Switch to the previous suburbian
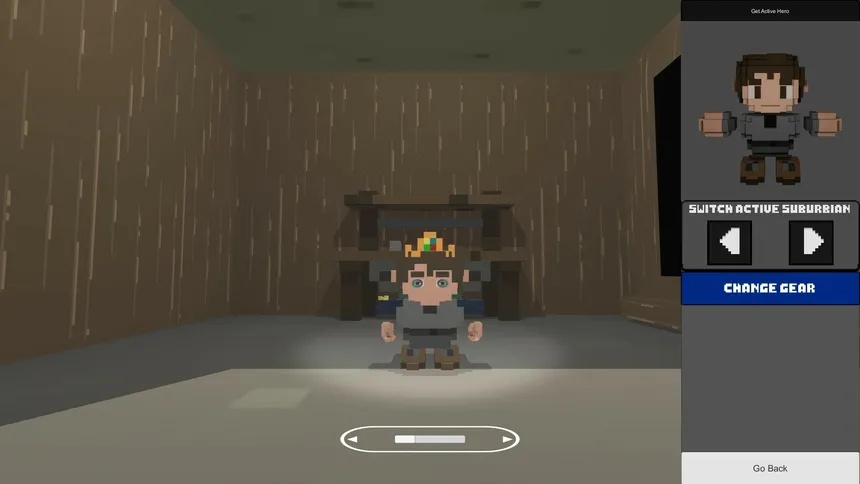Screen dimensions: 860x484 coord(729,241)
